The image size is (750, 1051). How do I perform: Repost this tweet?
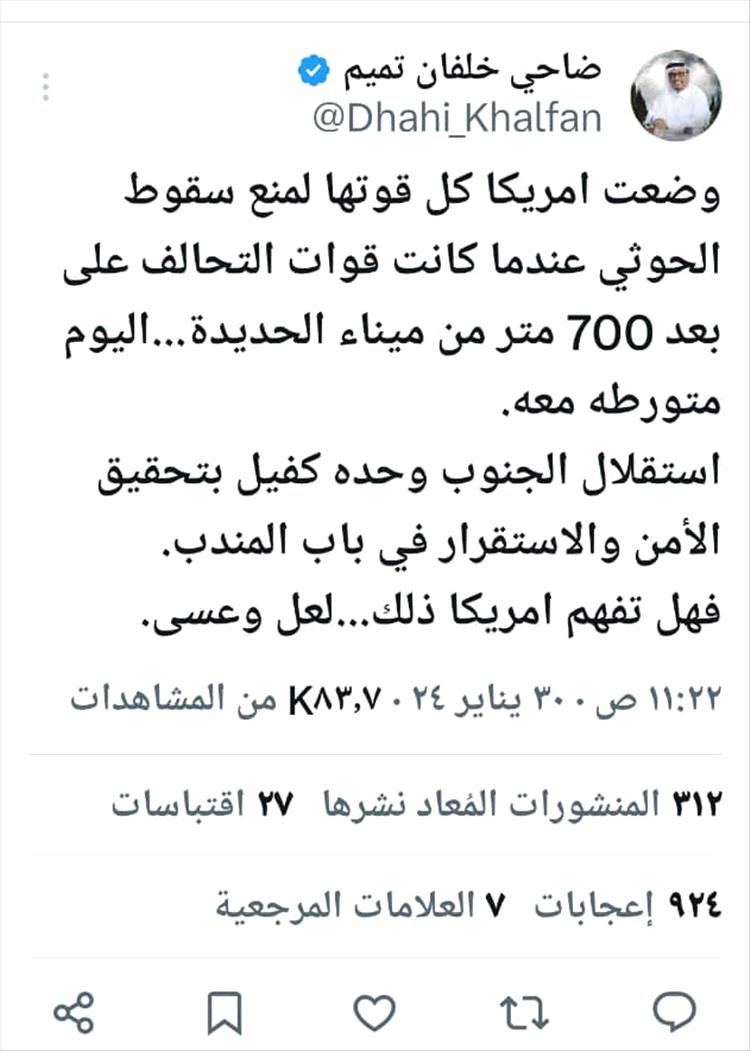[525, 1013]
